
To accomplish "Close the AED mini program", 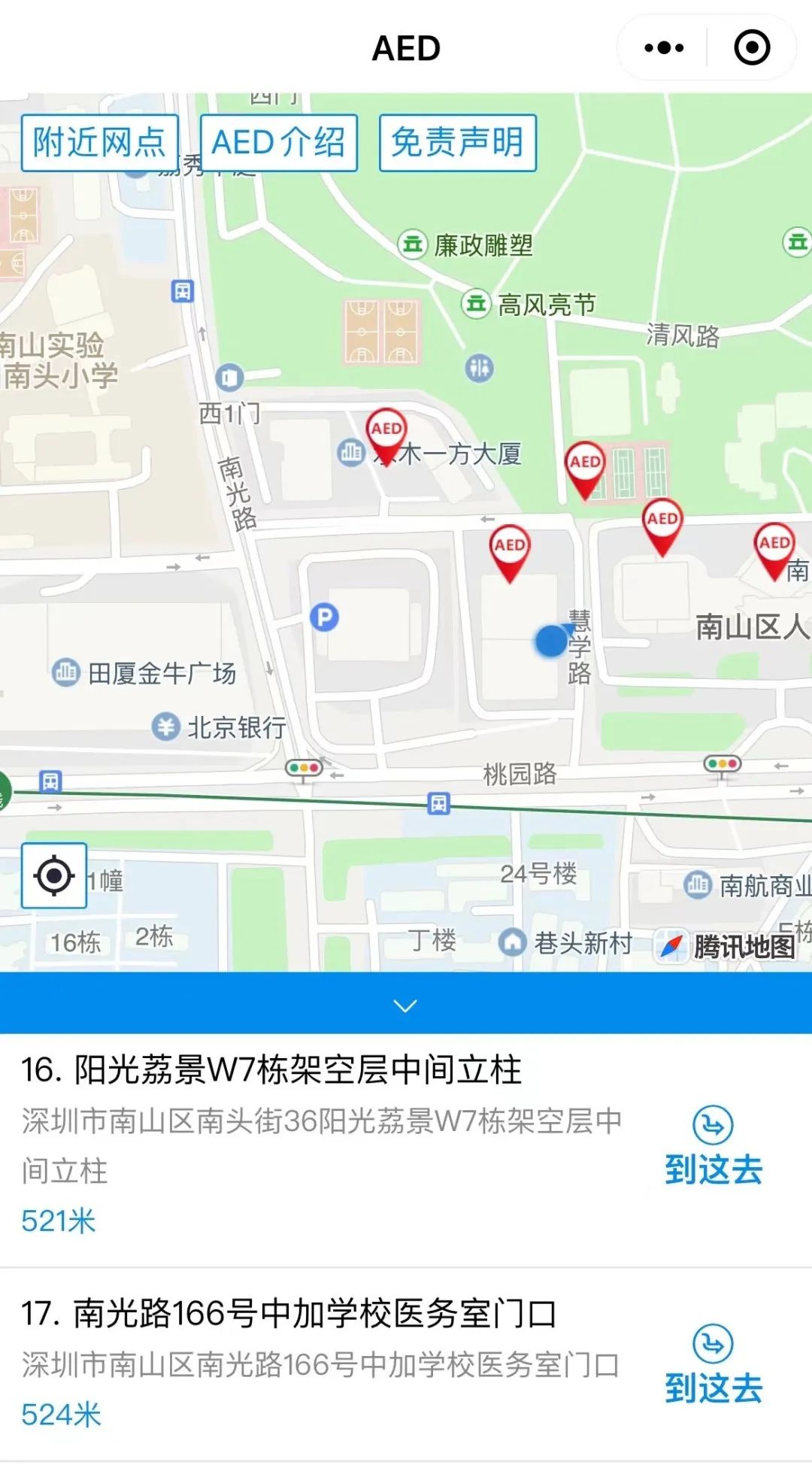I will (x=751, y=48).
